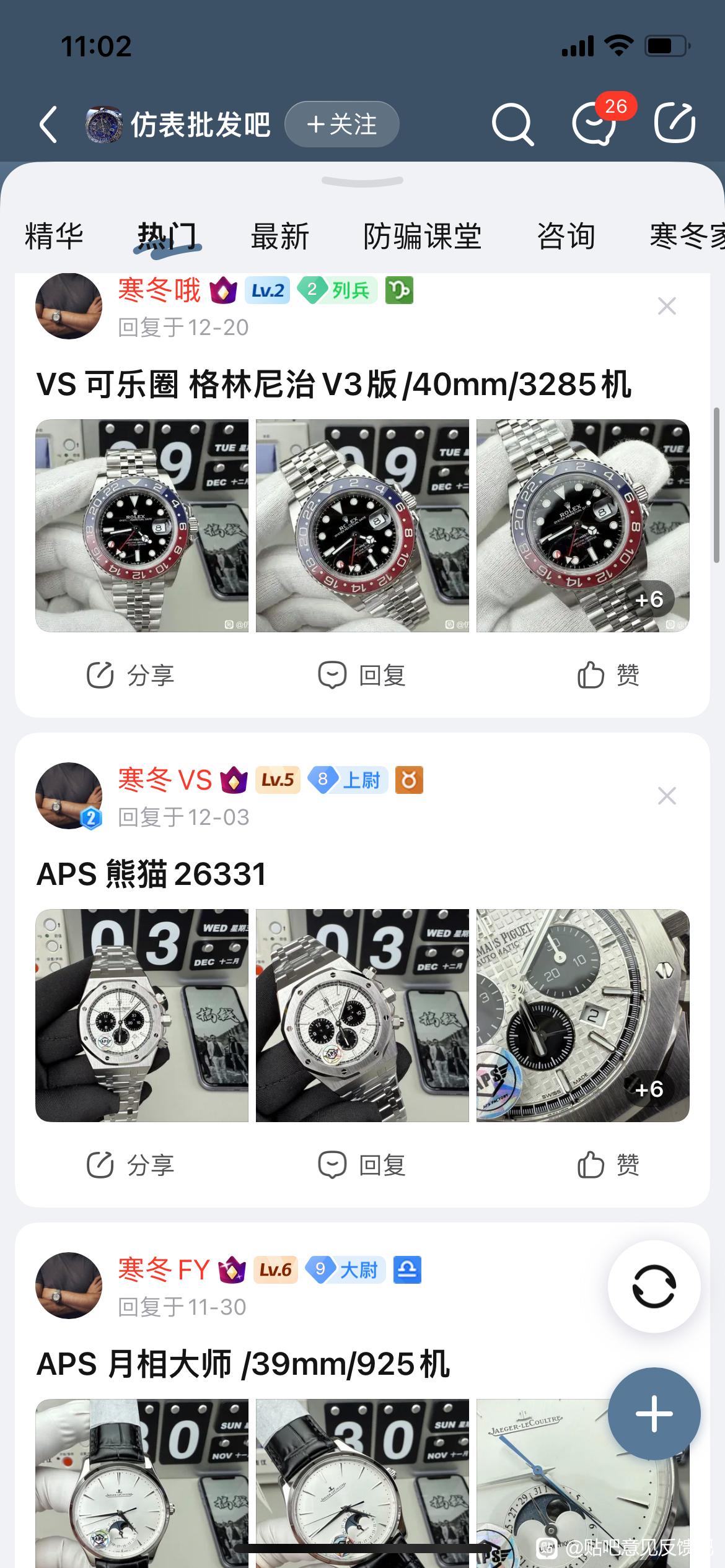Open the search magnifier icon
The image size is (725, 1568).
click(x=512, y=124)
